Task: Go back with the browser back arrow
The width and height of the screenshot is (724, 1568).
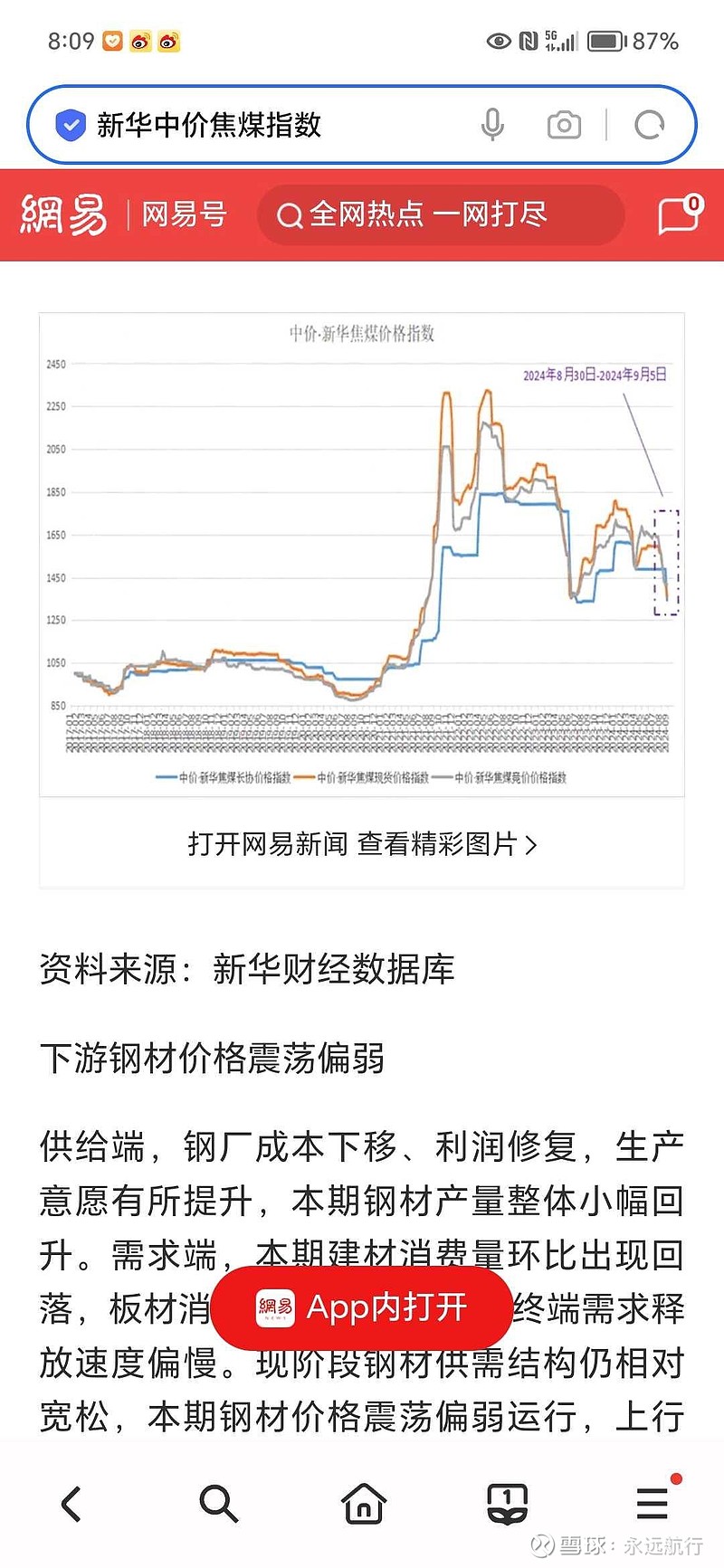Action: (x=71, y=1504)
